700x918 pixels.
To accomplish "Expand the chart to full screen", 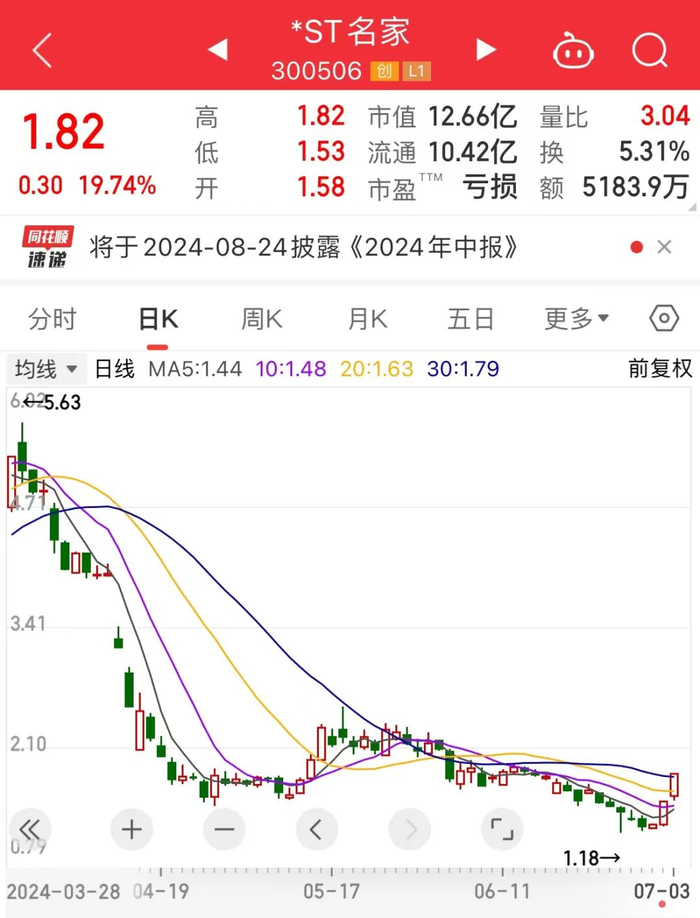I will coord(501,829).
